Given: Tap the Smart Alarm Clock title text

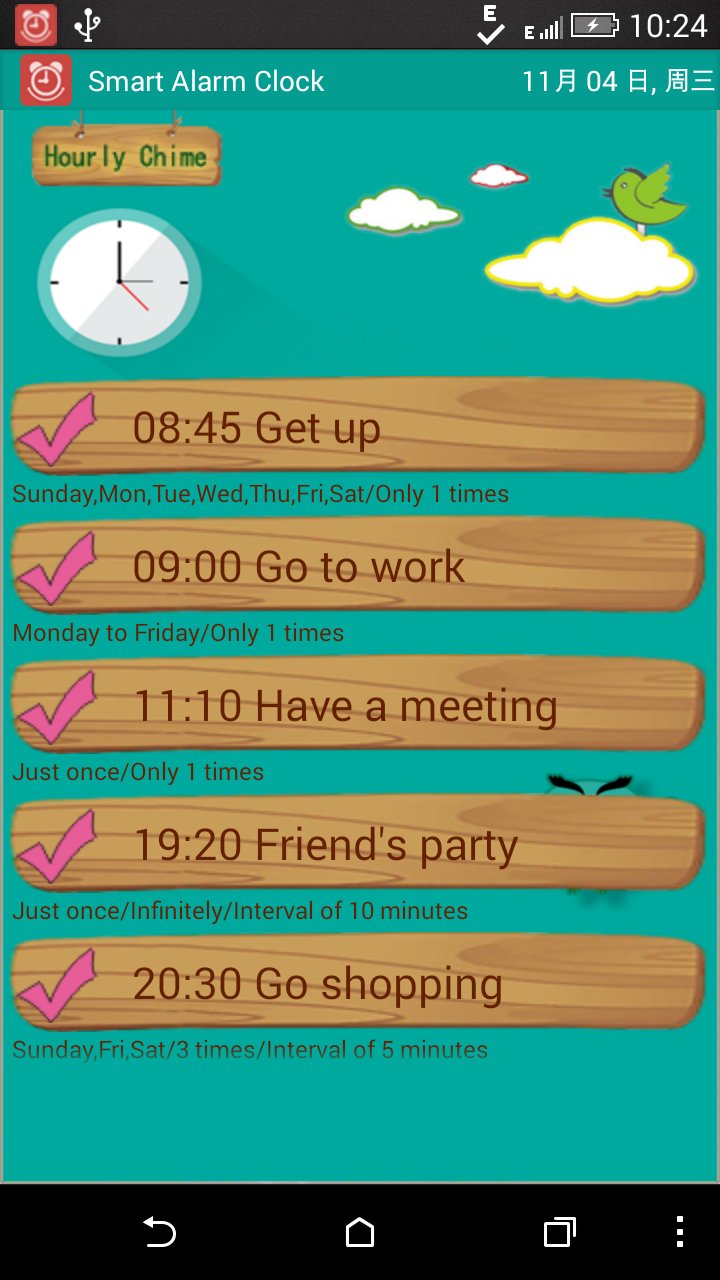Looking at the screenshot, I should pos(205,80).
